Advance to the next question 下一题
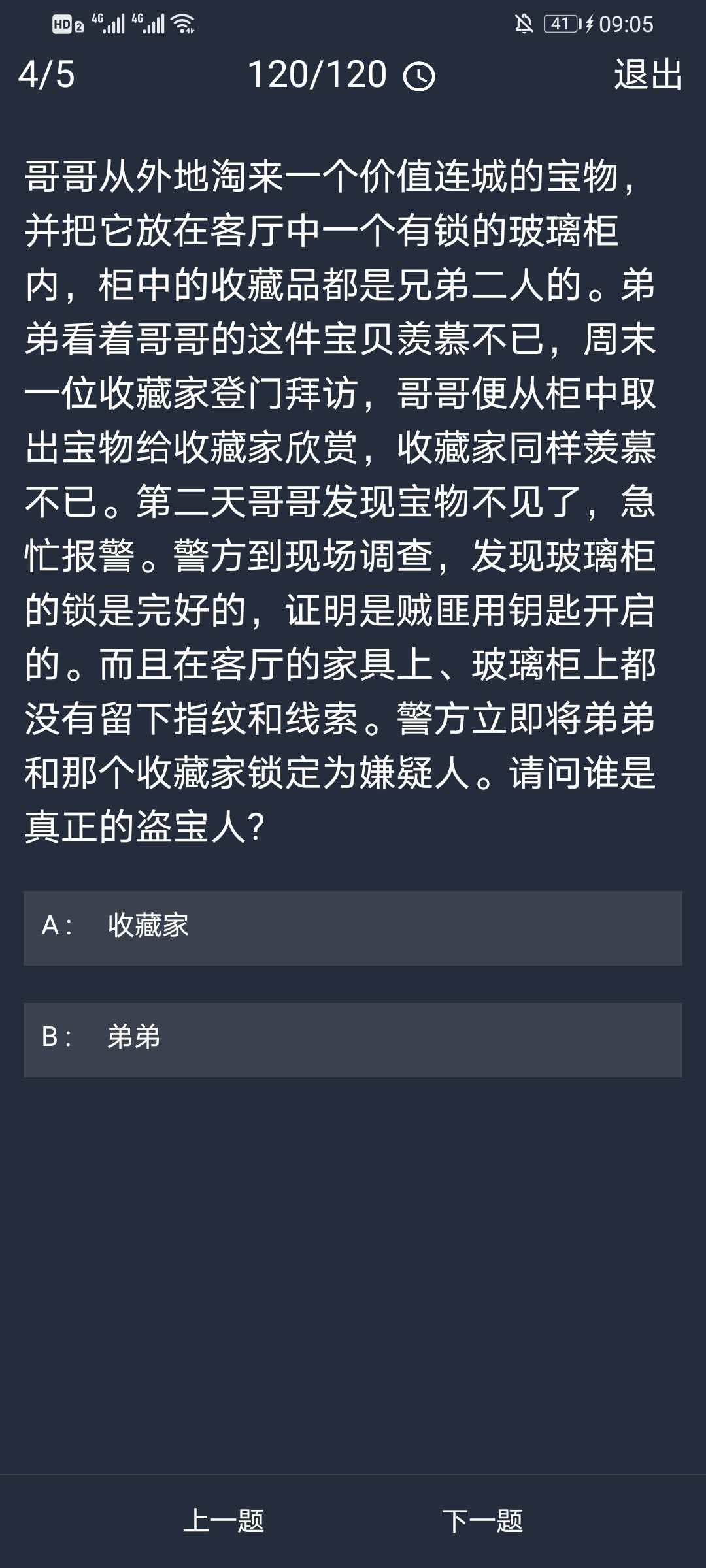The height and width of the screenshot is (1568, 706). click(482, 1521)
